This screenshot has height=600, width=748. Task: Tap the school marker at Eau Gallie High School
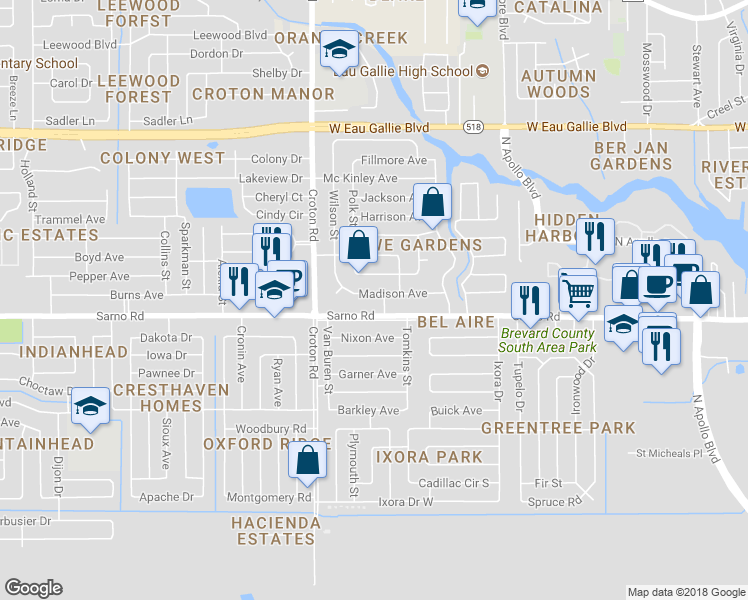tap(340, 48)
